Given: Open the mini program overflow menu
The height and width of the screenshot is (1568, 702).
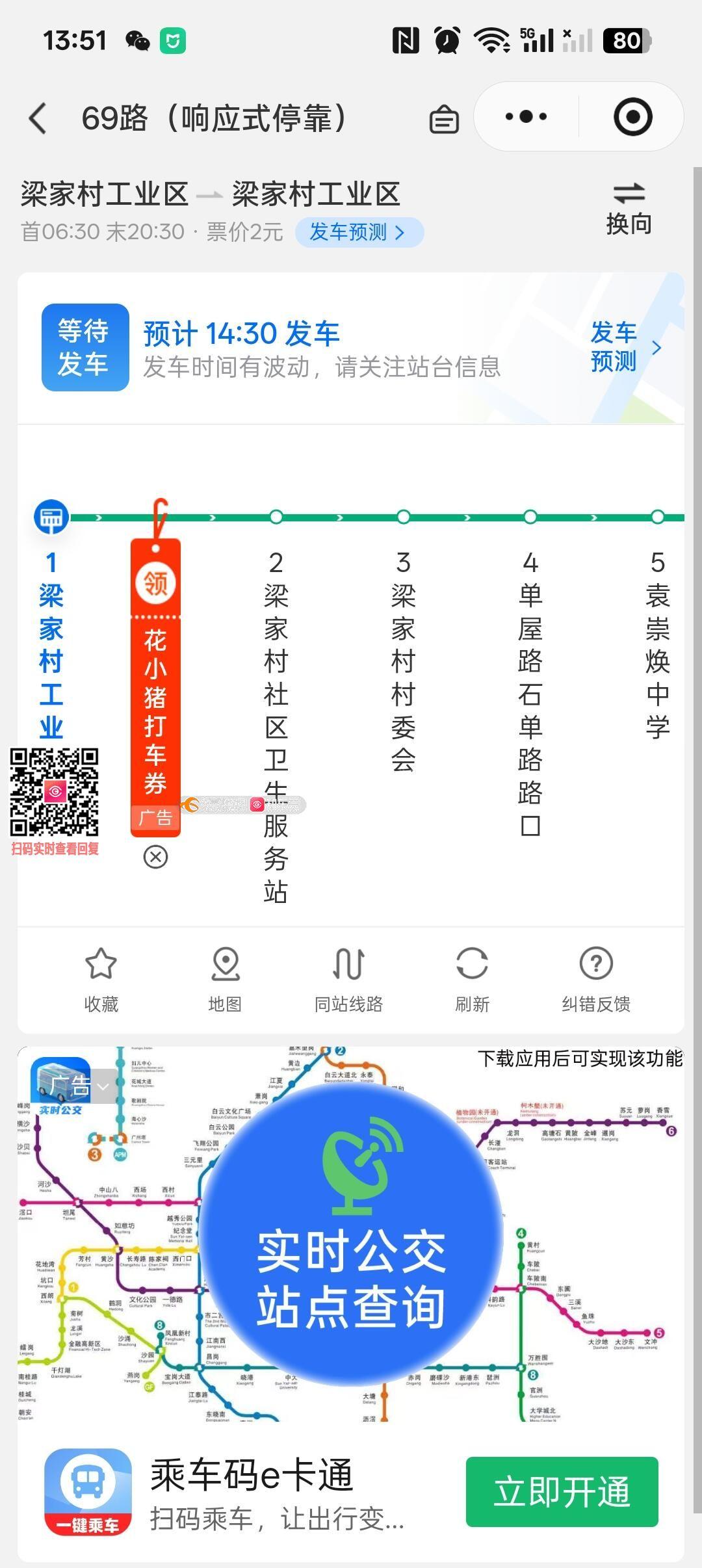Looking at the screenshot, I should coord(526,117).
